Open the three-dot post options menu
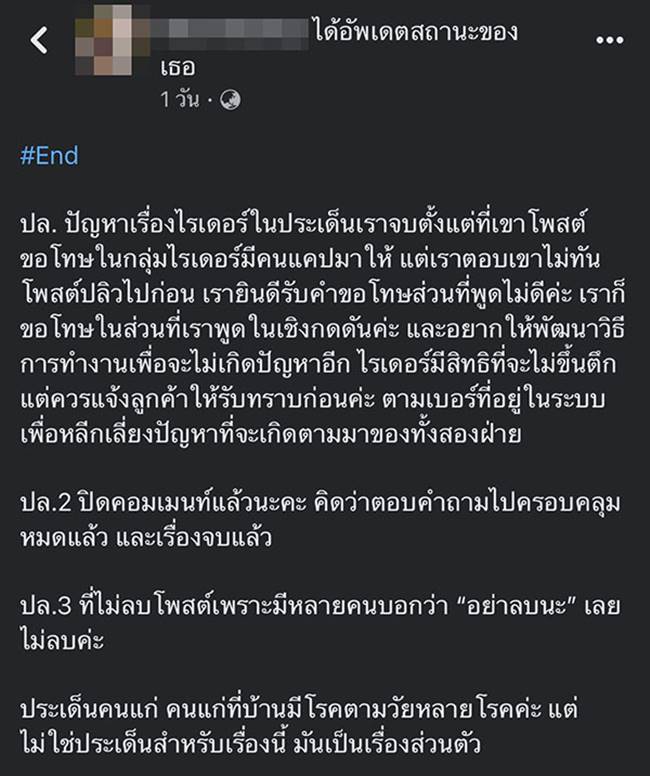650x776 pixels. [x=609, y=40]
